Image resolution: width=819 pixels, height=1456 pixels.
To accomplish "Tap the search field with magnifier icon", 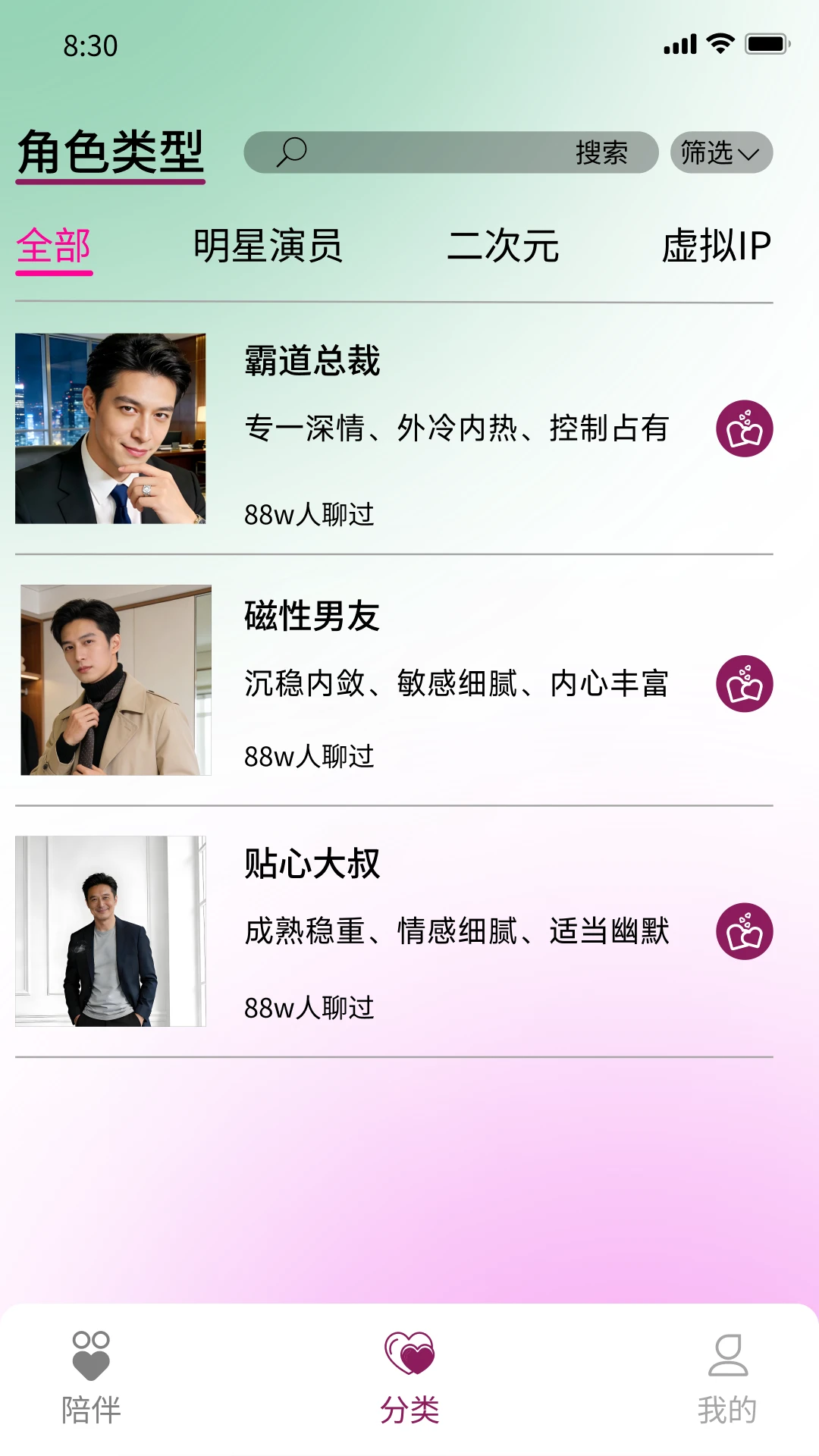I will click(450, 152).
